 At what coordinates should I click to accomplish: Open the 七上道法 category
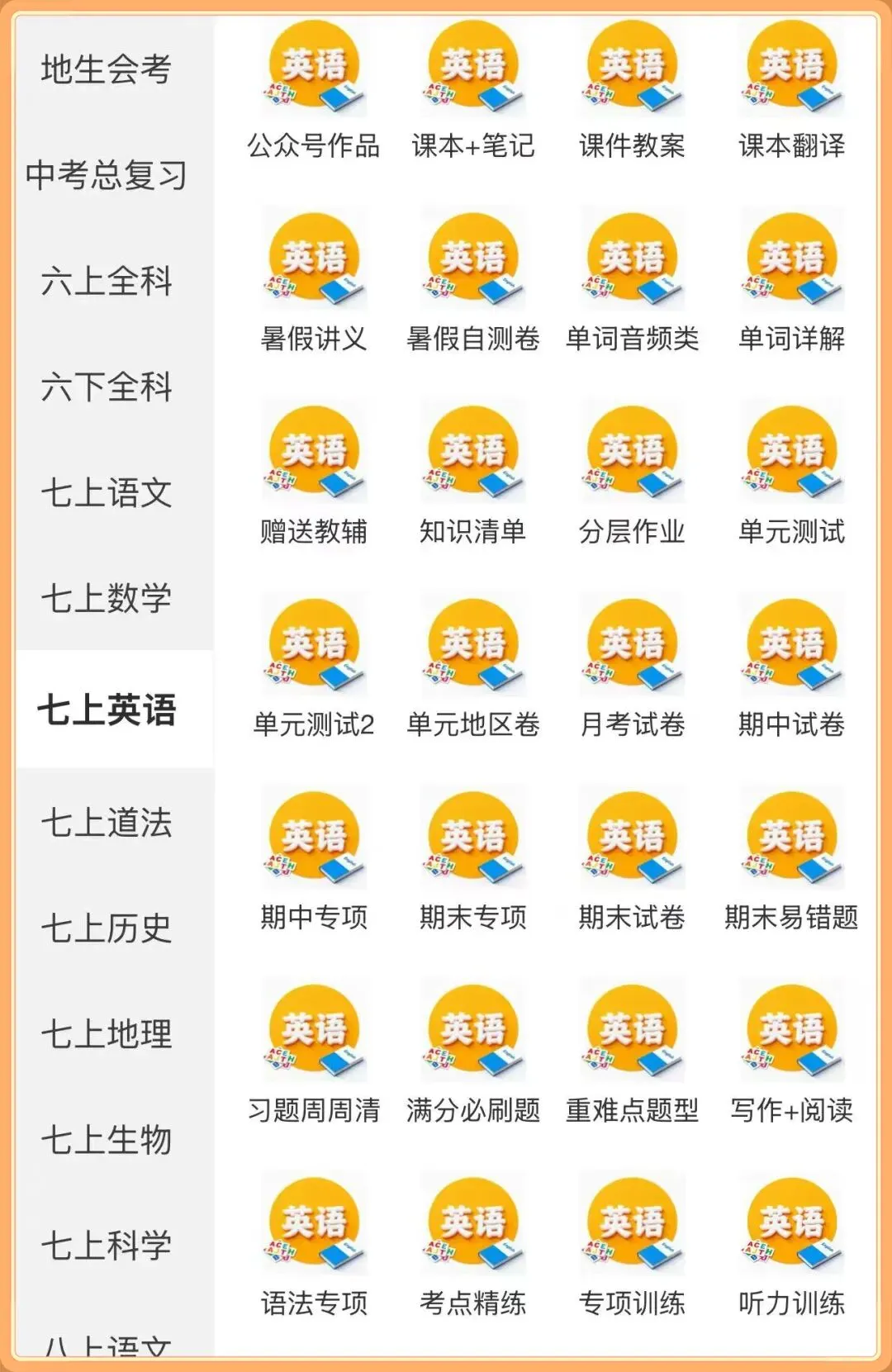(107, 823)
